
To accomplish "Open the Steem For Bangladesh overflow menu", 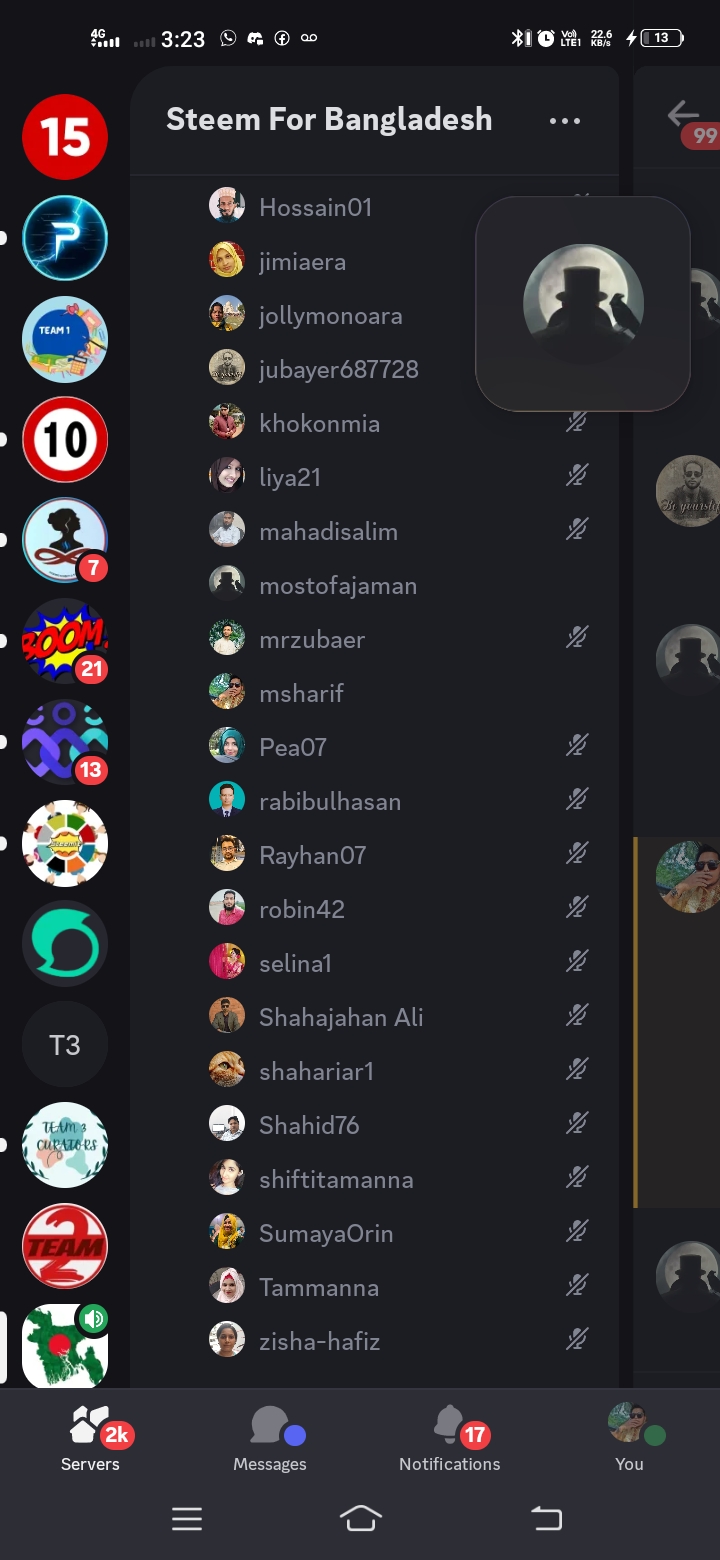I will pos(565,121).
